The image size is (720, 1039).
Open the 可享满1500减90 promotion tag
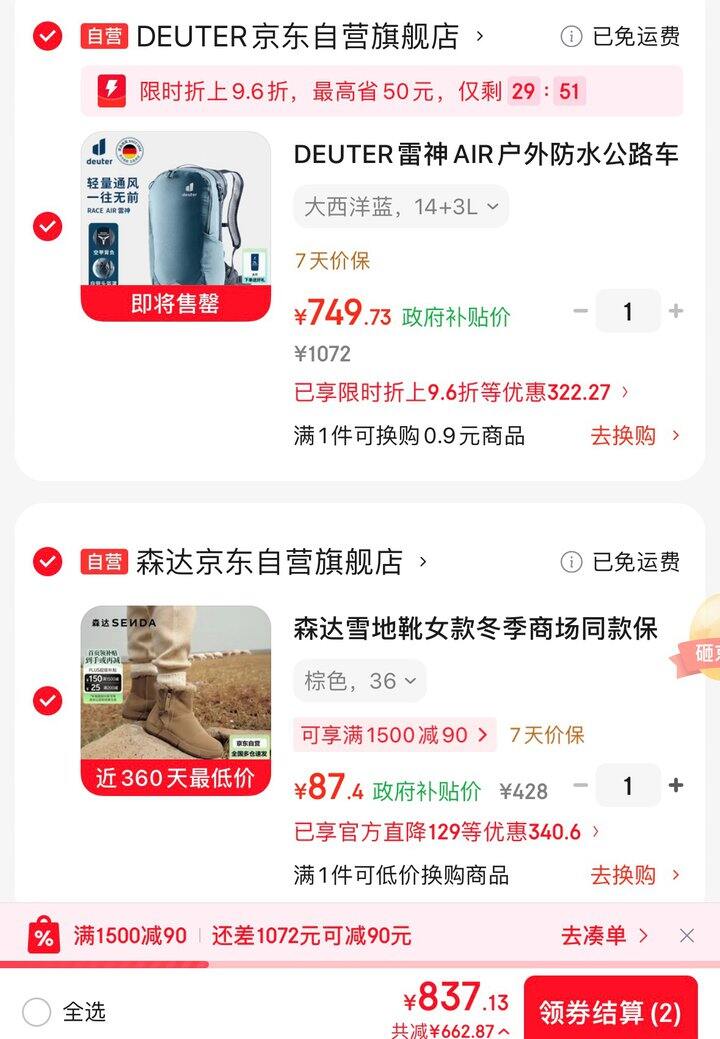click(394, 735)
